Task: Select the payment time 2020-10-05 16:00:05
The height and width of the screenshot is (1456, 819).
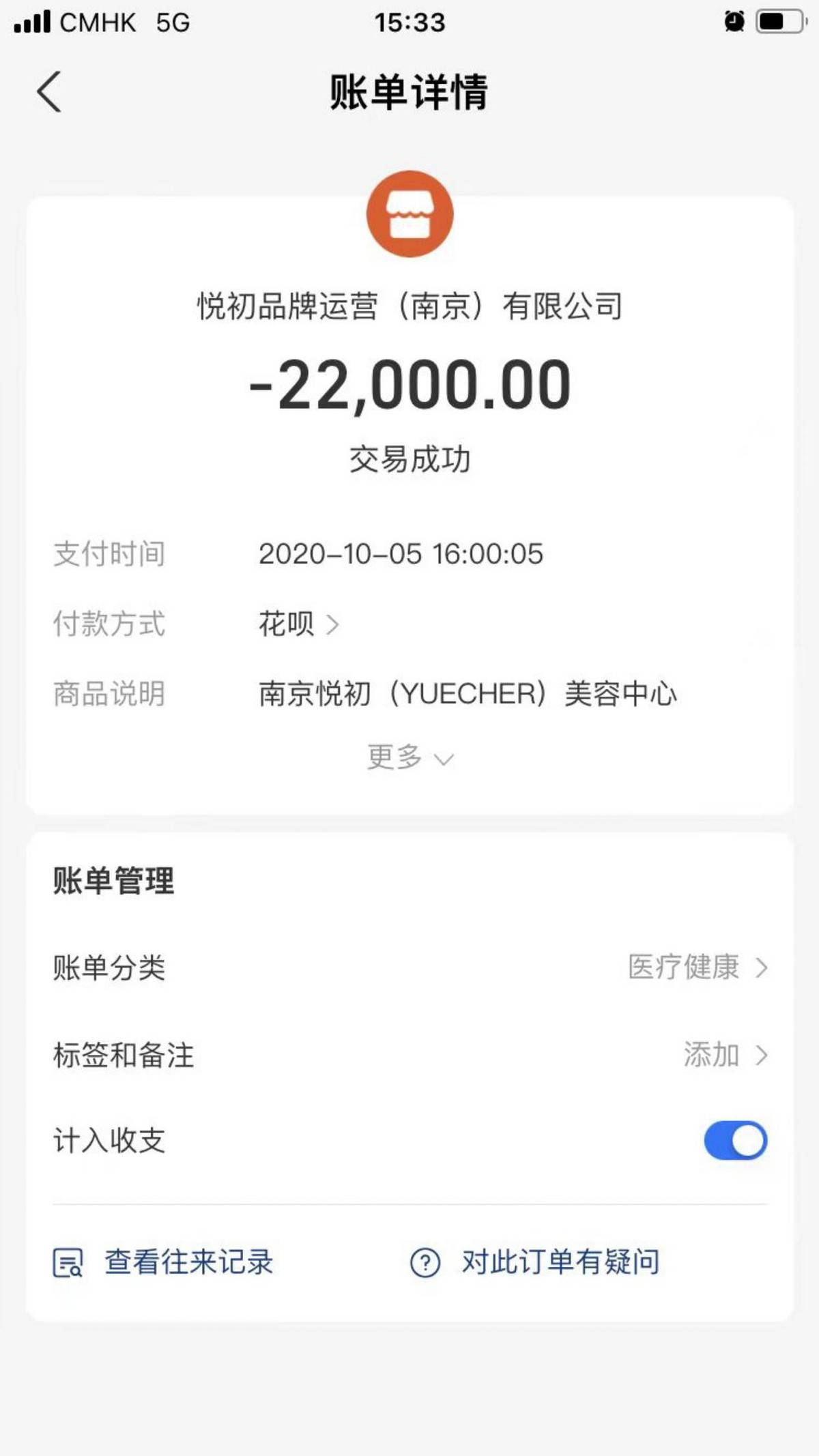Action: (x=399, y=555)
